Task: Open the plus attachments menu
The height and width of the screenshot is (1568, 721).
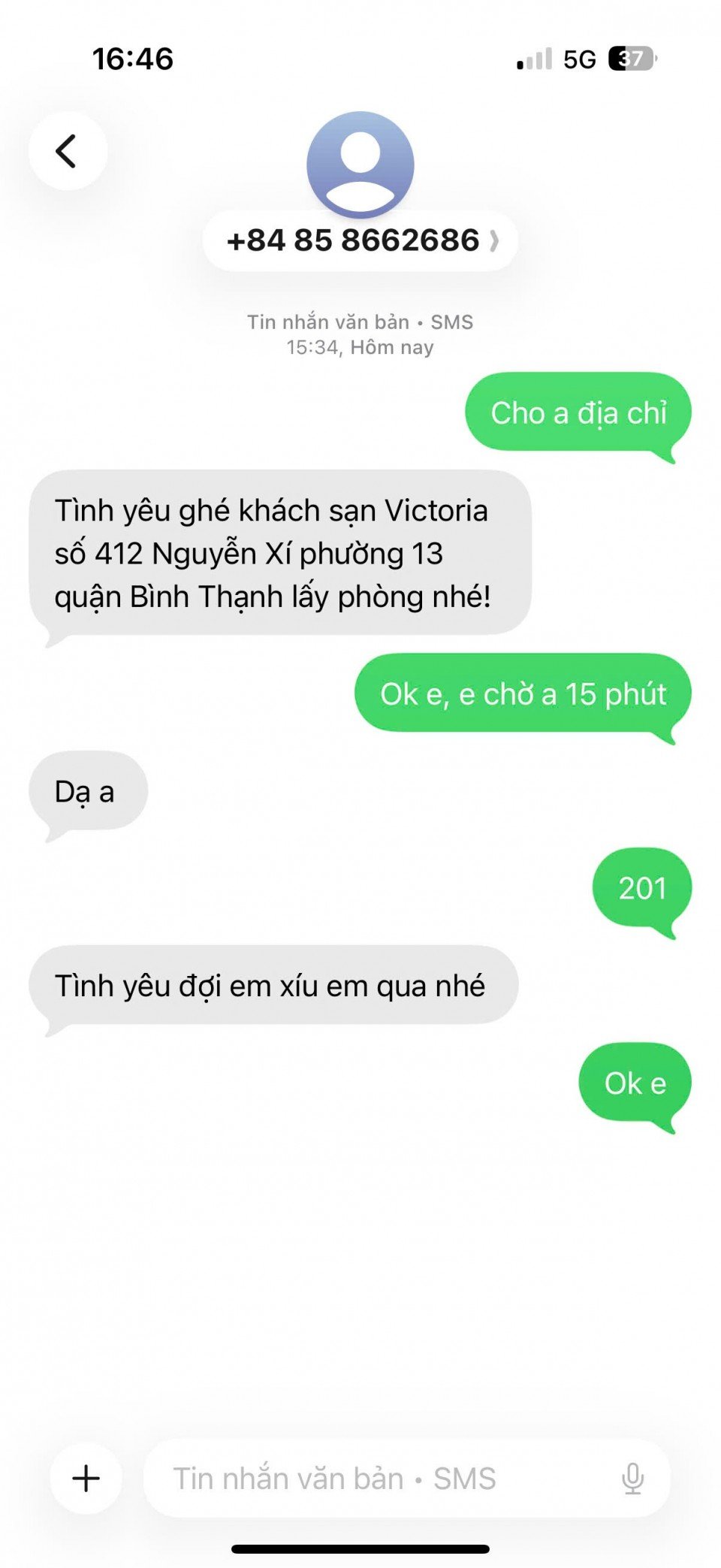Action: click(x=86, y=1478)
